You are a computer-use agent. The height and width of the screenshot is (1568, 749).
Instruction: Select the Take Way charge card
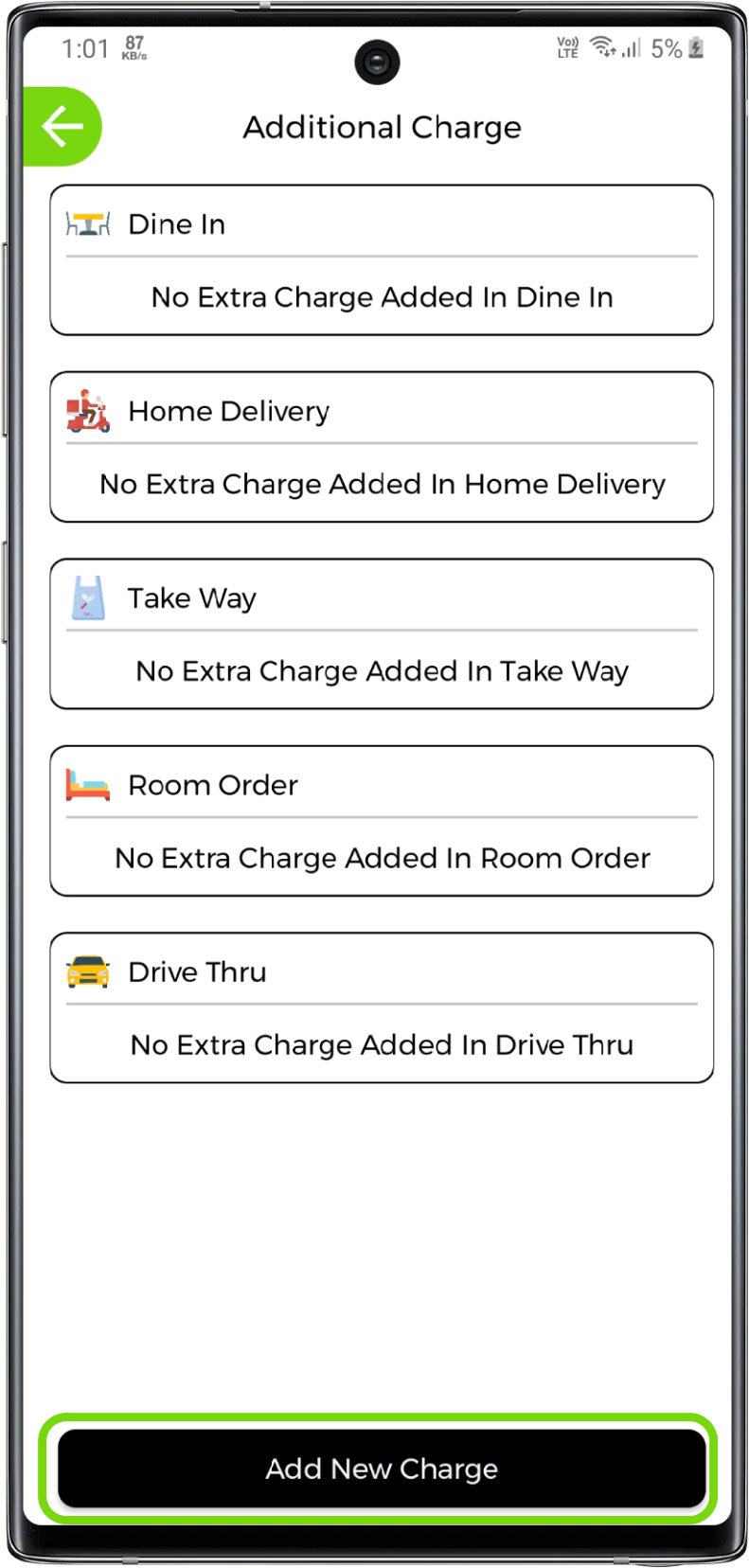point(382,633)
